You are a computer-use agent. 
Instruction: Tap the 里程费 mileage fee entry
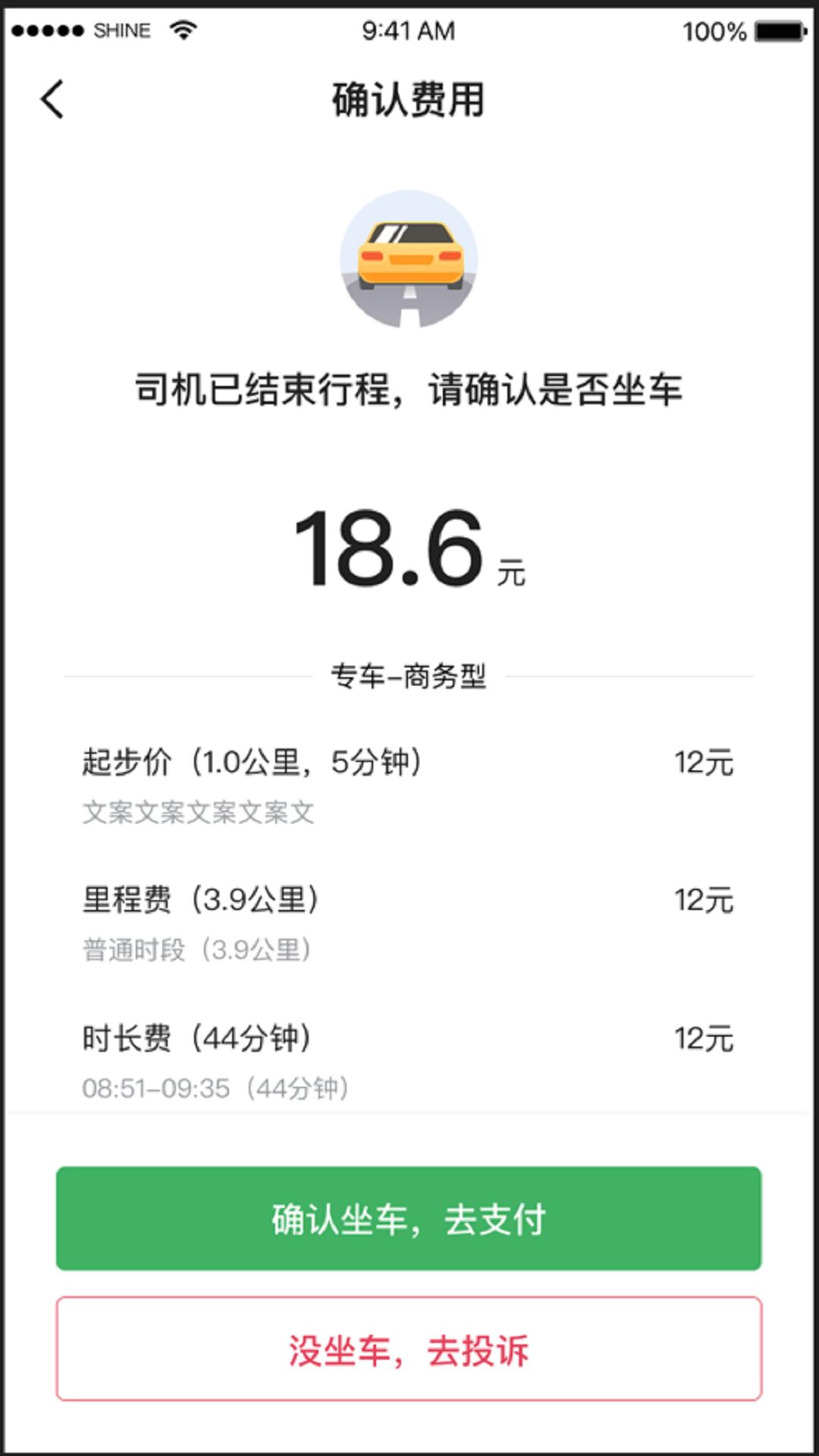[201, 899]
